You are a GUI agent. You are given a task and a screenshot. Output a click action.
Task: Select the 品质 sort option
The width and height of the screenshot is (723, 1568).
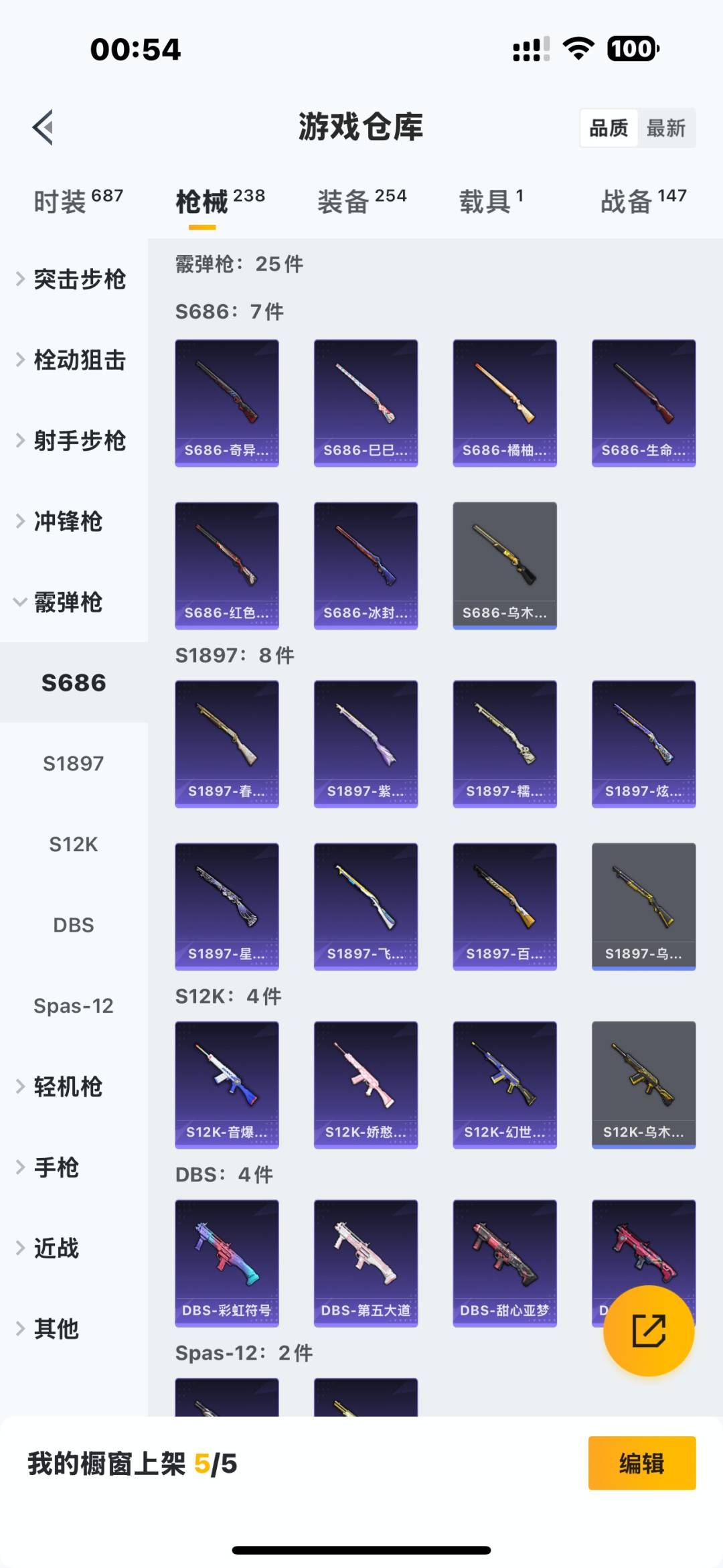pyautogui.click(x=609, y=128)
